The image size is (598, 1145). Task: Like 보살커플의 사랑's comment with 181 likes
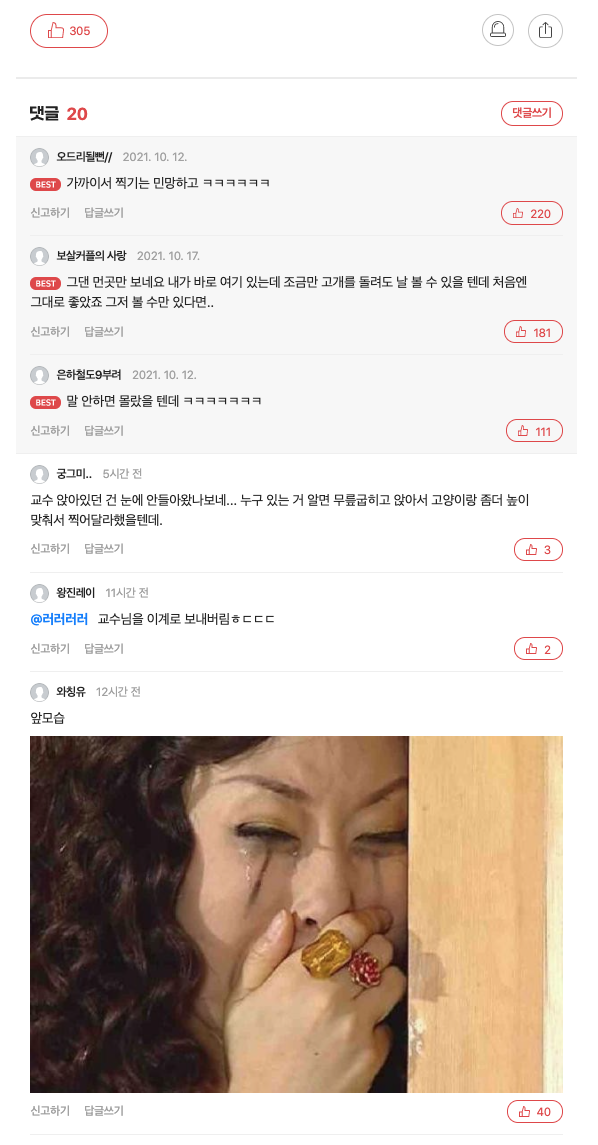click(533, 332)
